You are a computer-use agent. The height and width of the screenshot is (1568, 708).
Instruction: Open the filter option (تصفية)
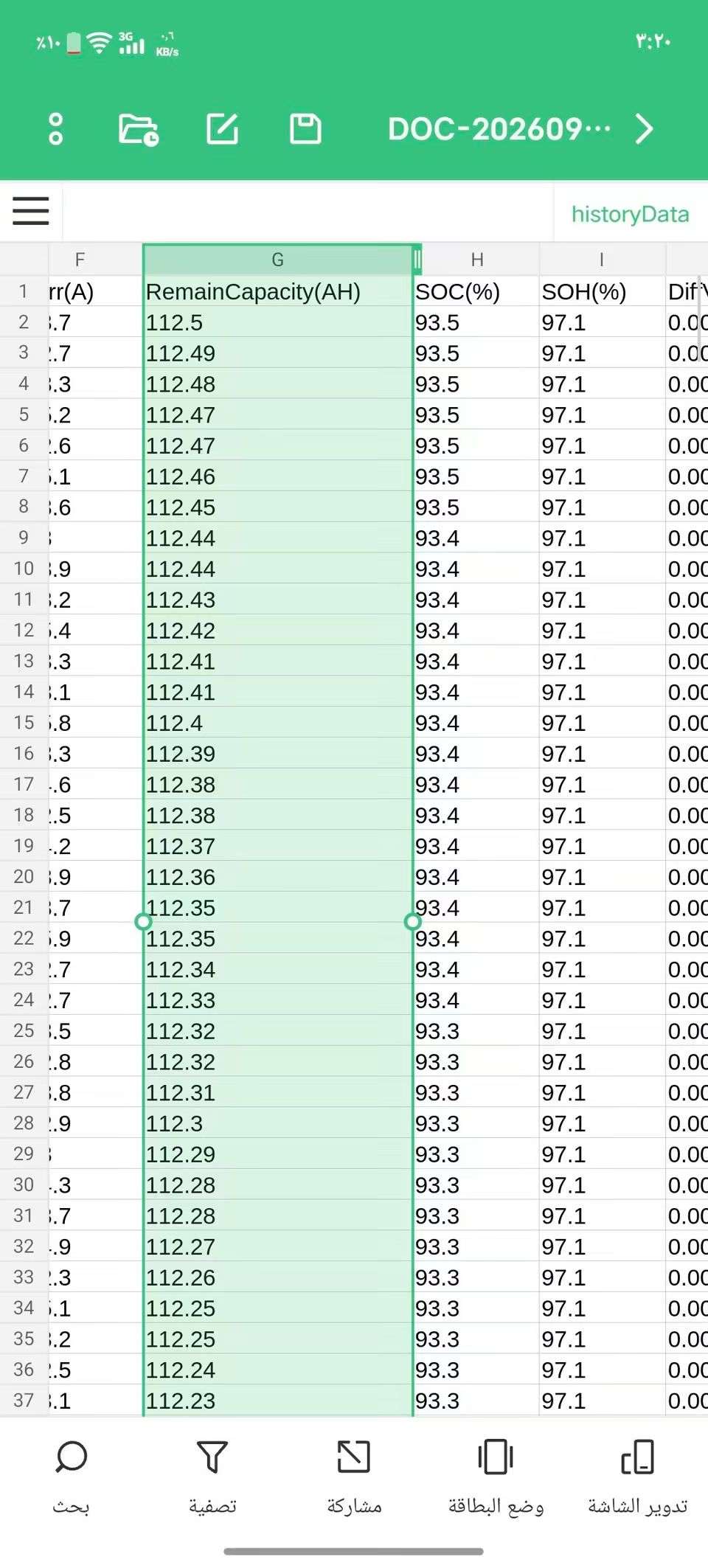[x=212, y=1477]
